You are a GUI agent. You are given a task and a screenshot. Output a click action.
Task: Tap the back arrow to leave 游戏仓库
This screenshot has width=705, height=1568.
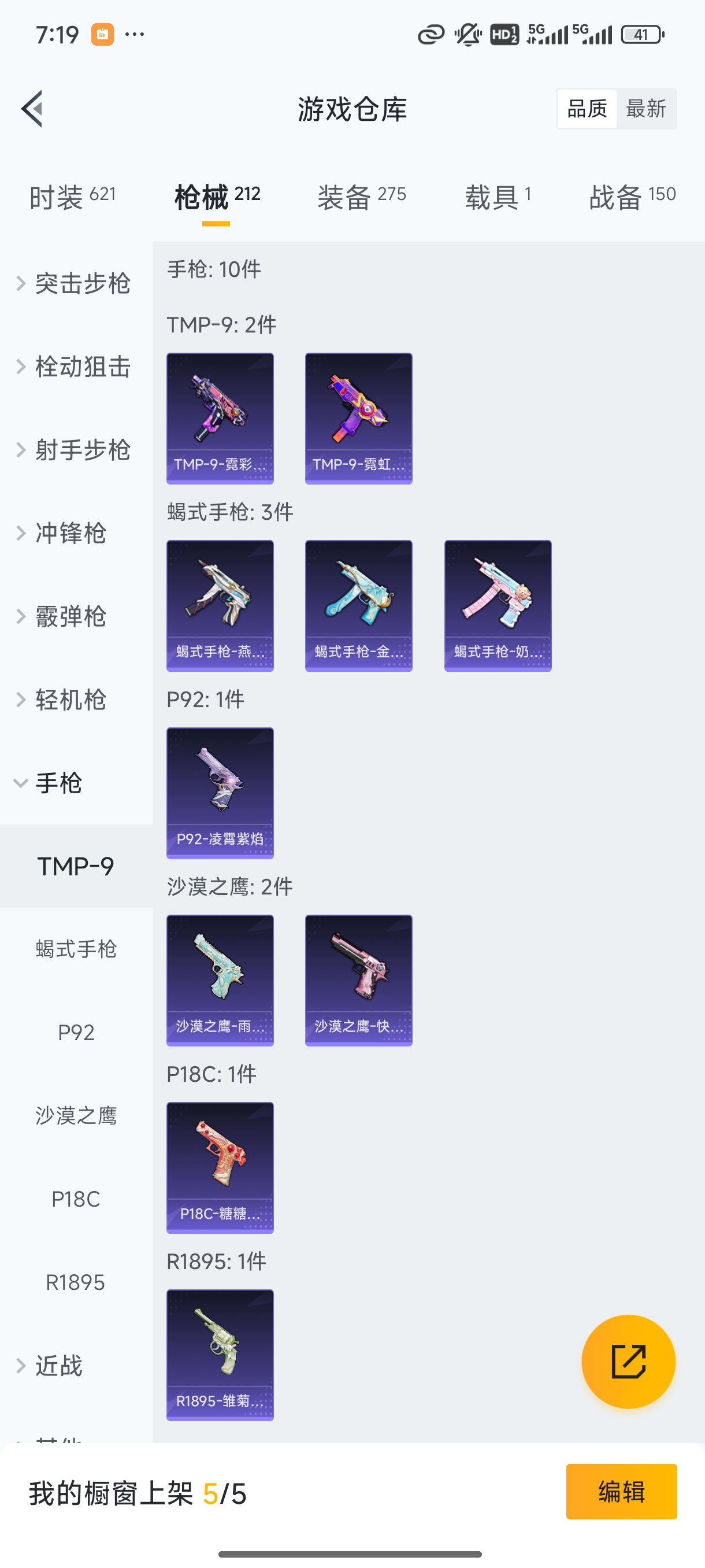click(32, 108)
